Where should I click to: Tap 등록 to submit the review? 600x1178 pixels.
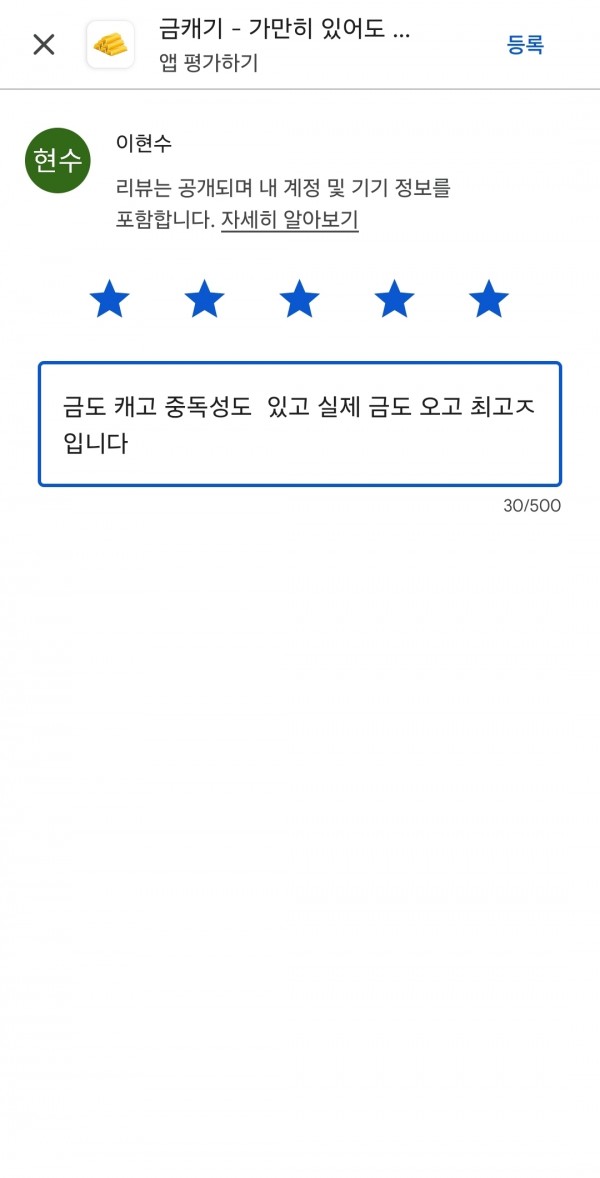coord(525,45)
